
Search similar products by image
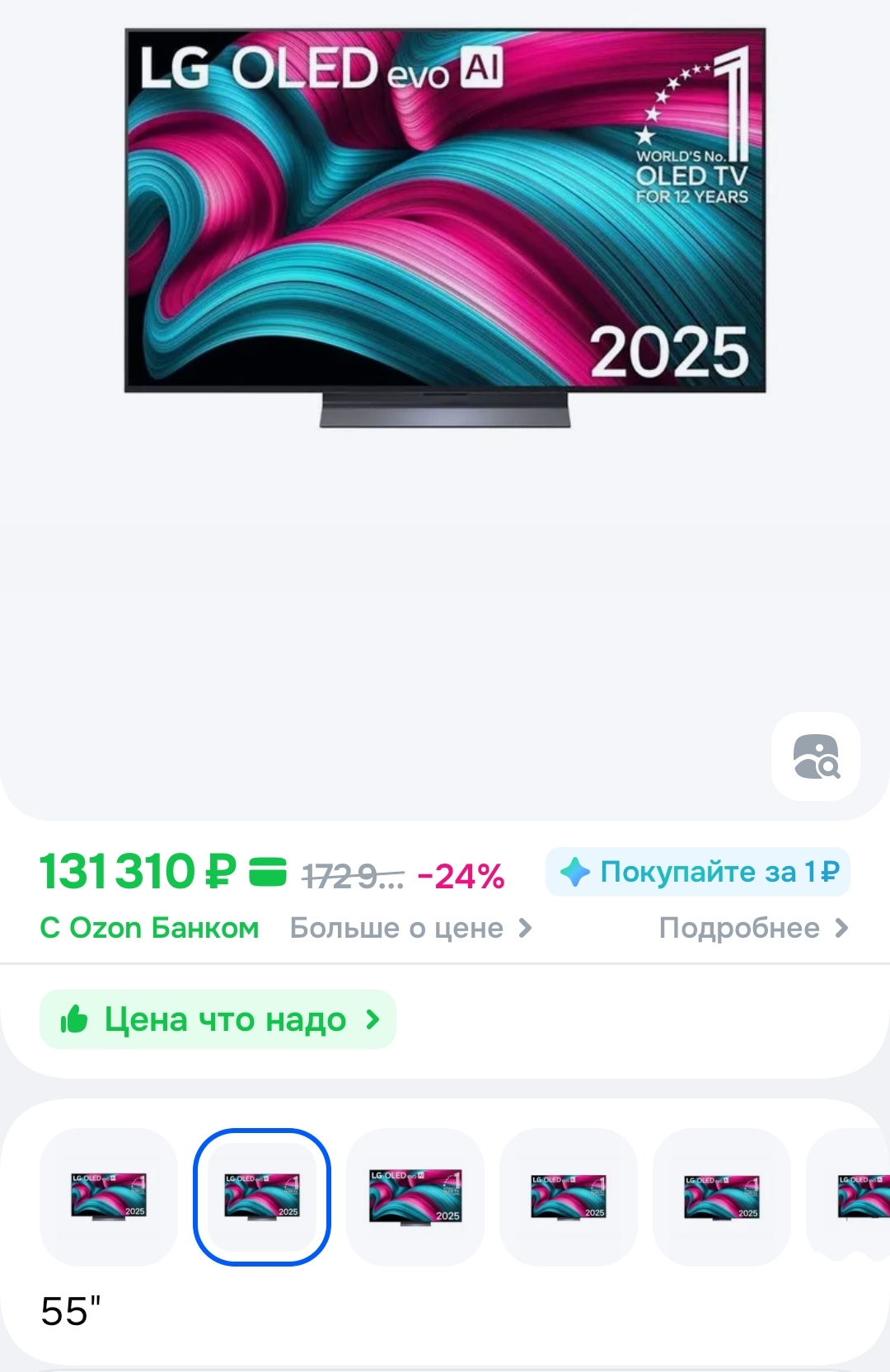tap(816, 756)
